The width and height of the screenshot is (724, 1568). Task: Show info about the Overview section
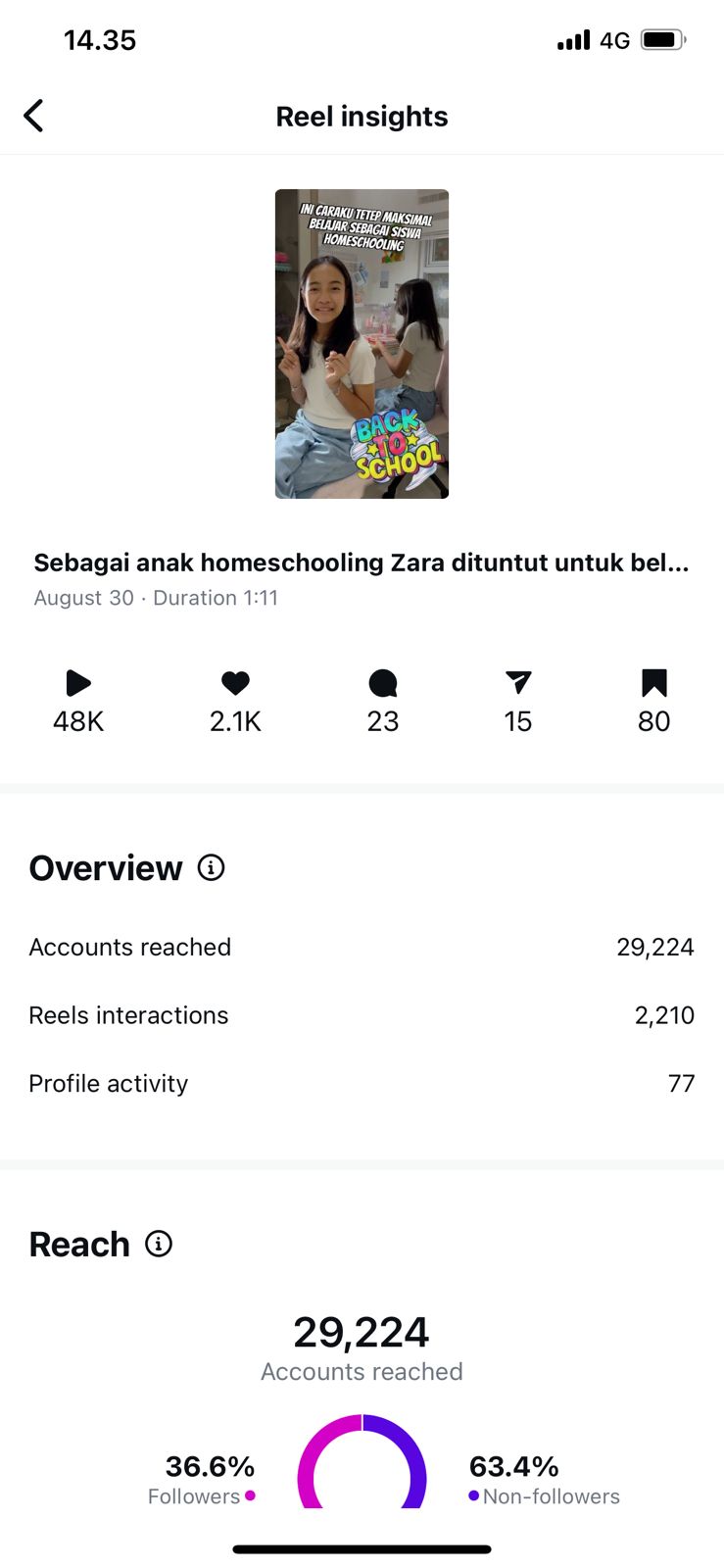211,867
